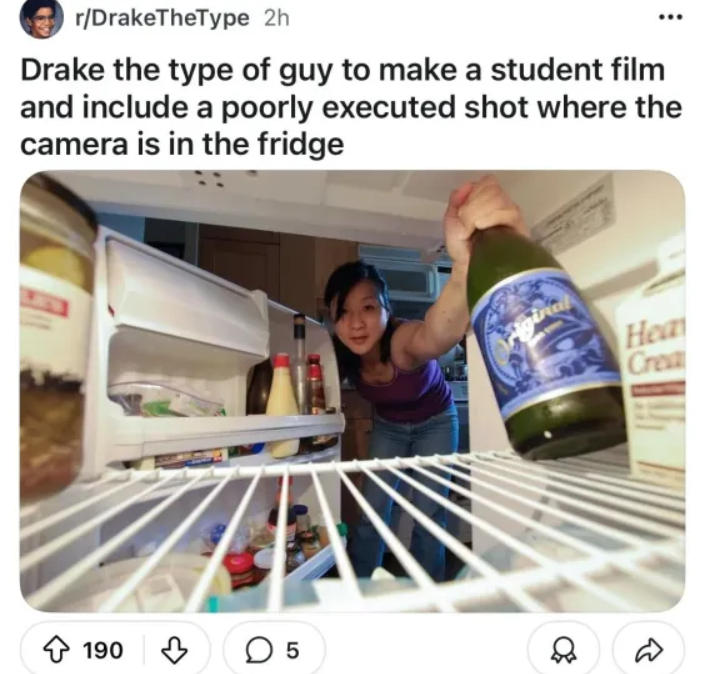Upvote this Drake post

(54, 650)
